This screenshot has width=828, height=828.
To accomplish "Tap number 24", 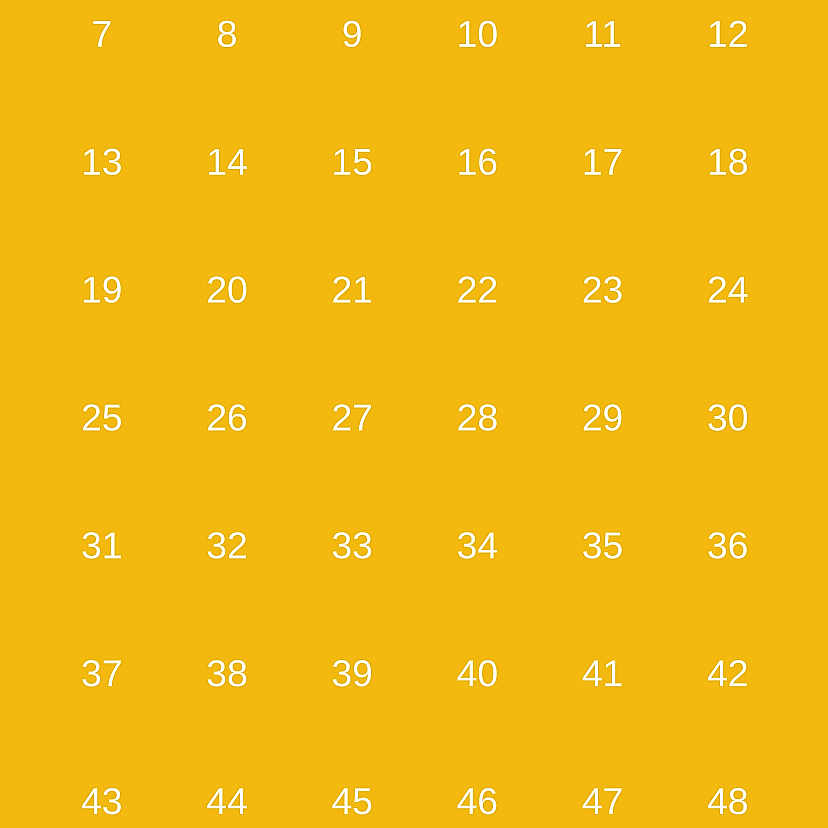I will (727, 291).
